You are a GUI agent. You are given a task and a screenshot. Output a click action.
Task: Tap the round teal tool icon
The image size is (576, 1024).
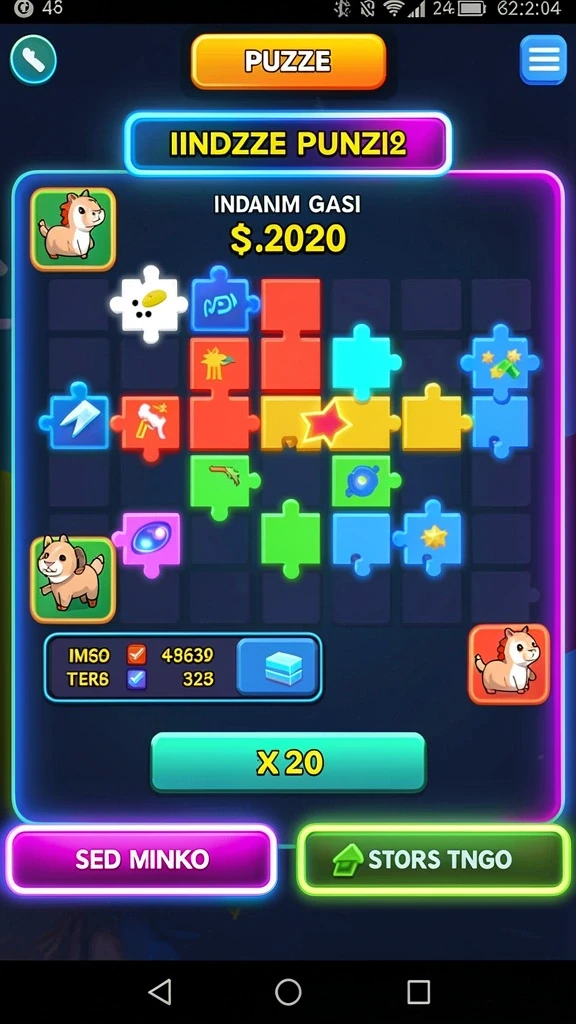[33, 61]
